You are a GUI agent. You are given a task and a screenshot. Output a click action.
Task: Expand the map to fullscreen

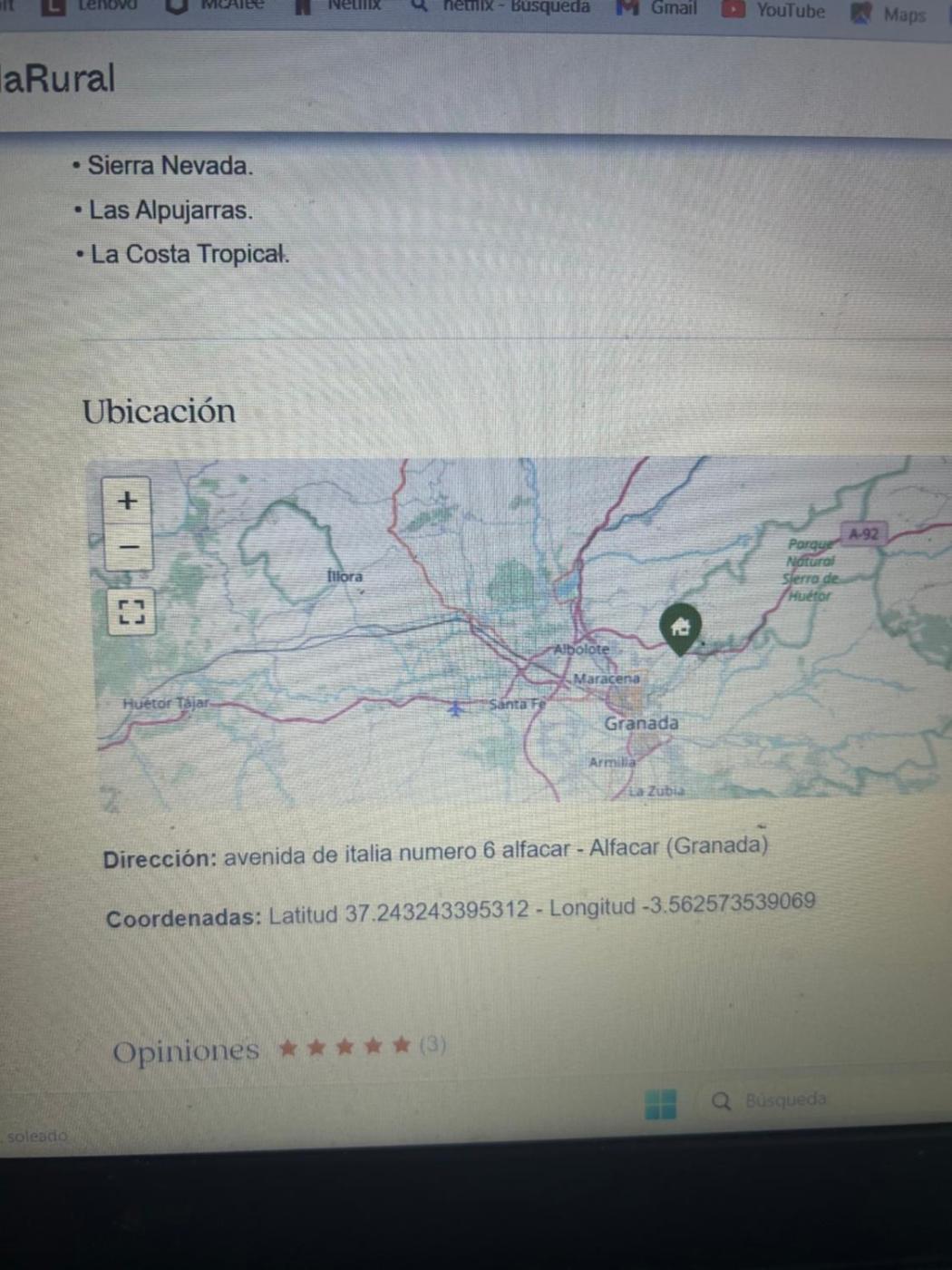tap(131, 611)
